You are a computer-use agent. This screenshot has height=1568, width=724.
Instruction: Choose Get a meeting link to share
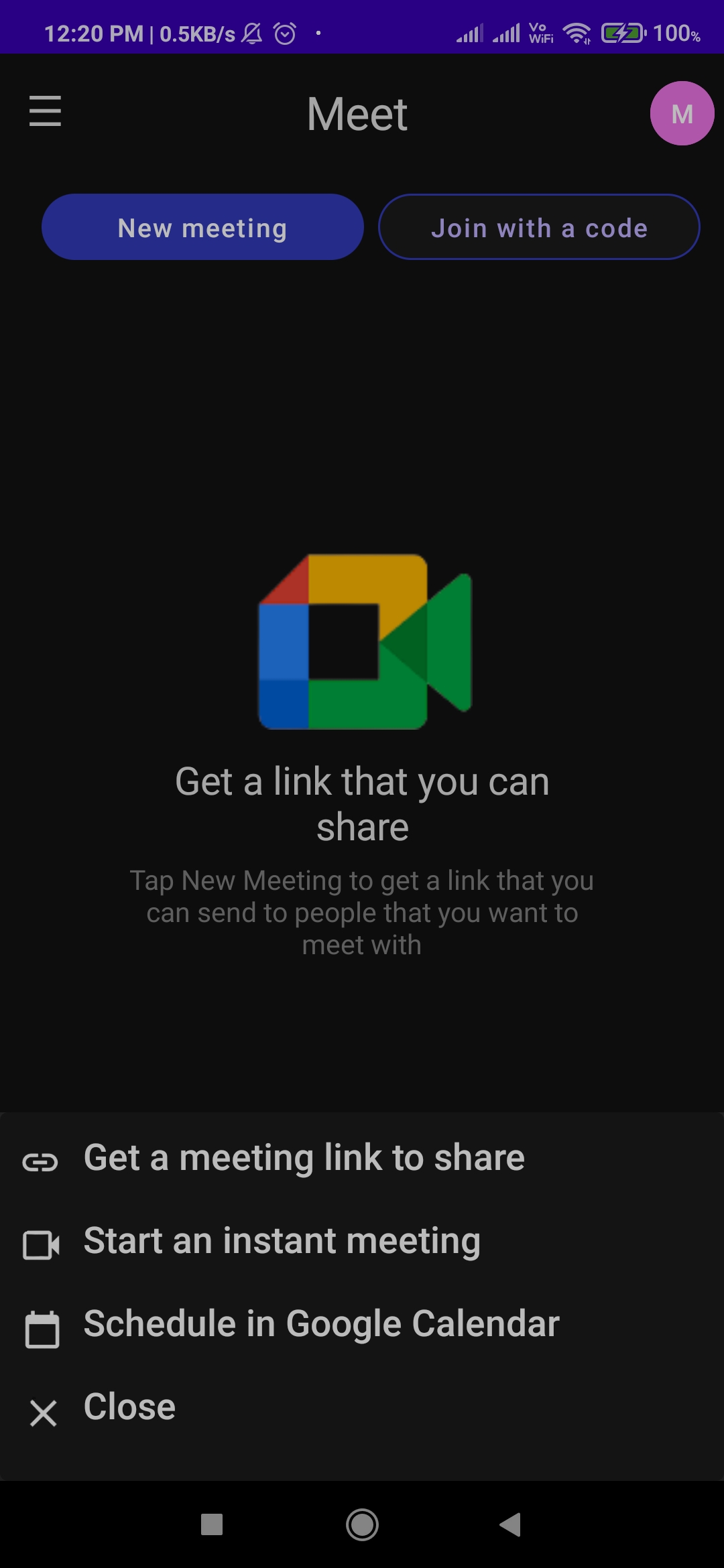pyautogui.click(x=304, y=1157)
